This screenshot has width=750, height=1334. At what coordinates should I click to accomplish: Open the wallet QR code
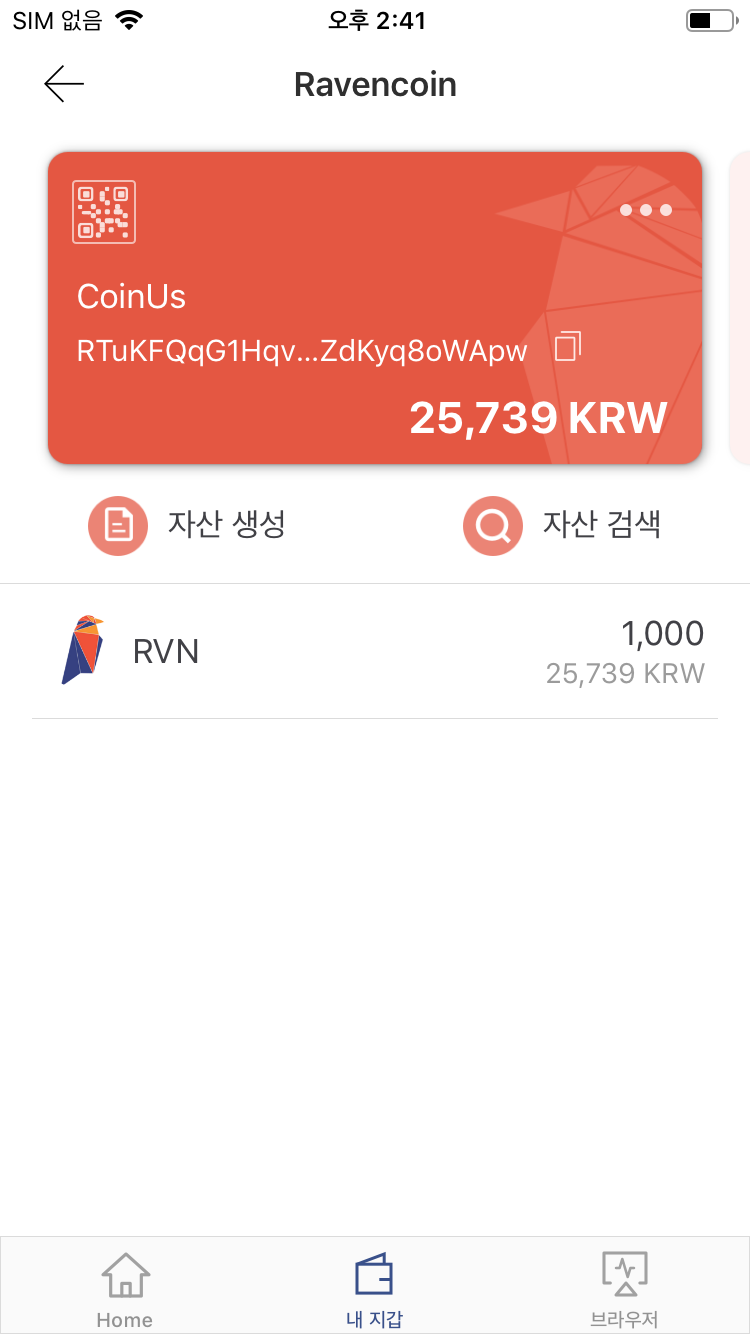103,211
